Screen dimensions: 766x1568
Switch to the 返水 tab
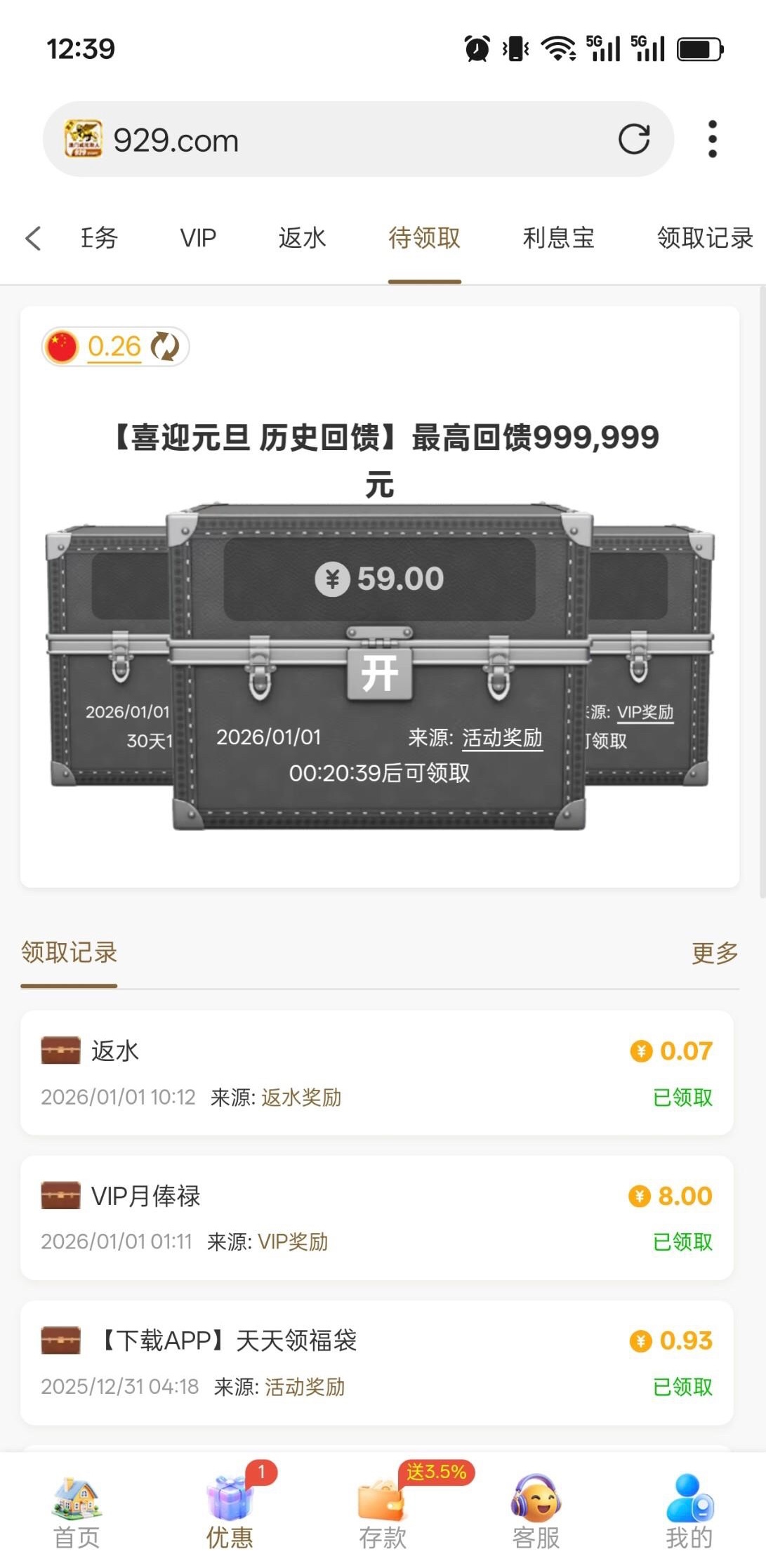pyautogui.click(x=302, y=238)
